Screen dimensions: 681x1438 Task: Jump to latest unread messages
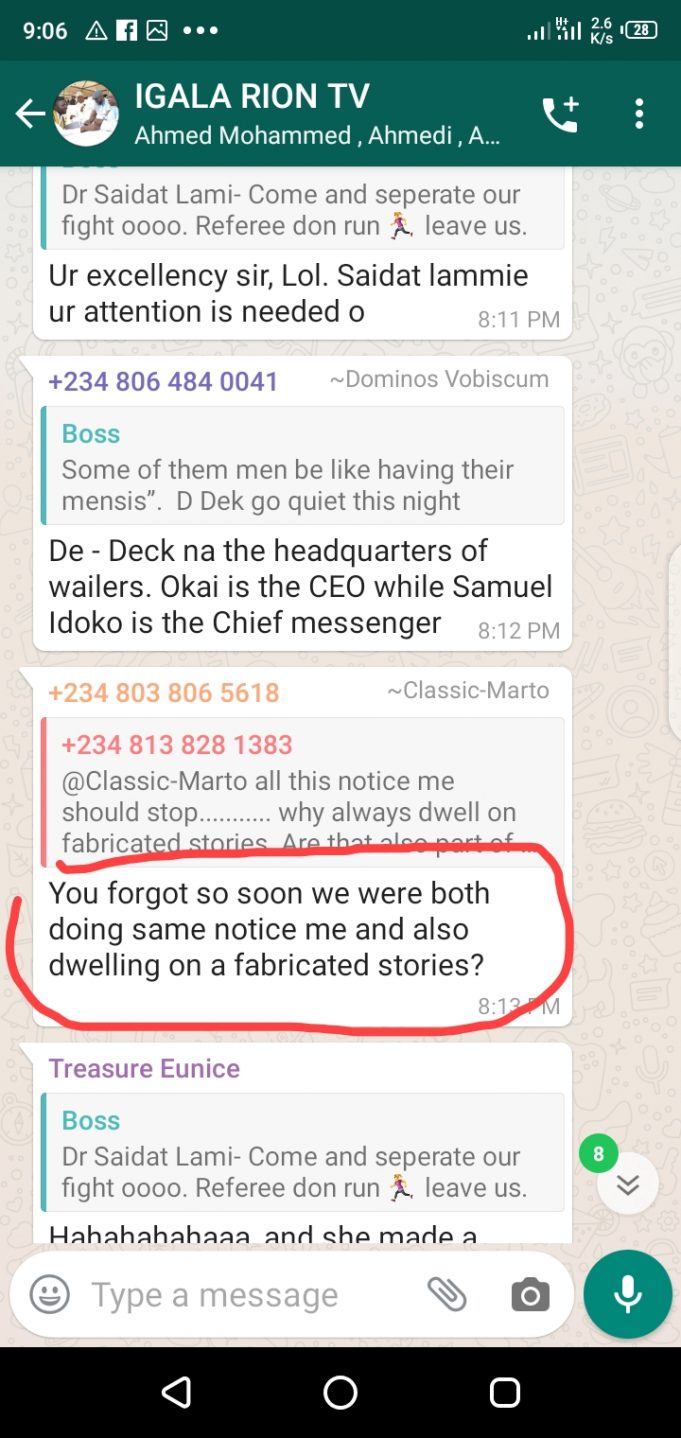tap(628, 1184)
